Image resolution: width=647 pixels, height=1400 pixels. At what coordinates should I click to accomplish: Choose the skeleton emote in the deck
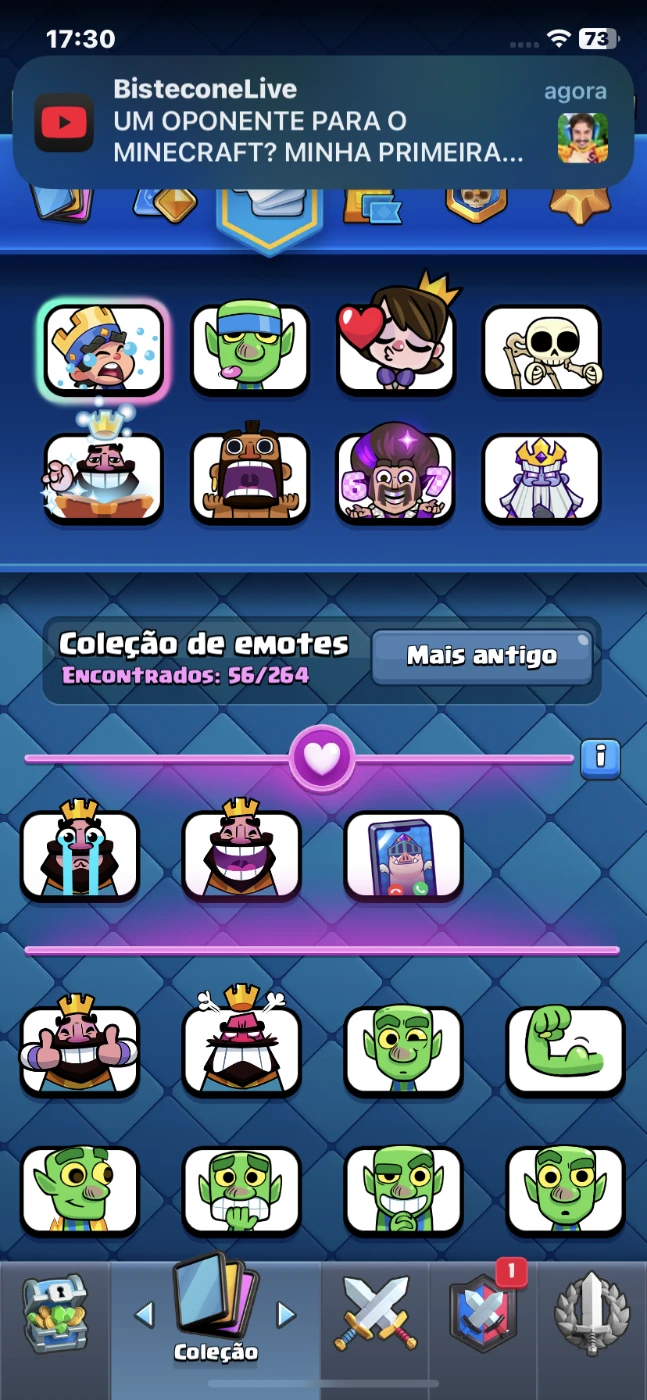pyautogui.click(x=542, y=348)
